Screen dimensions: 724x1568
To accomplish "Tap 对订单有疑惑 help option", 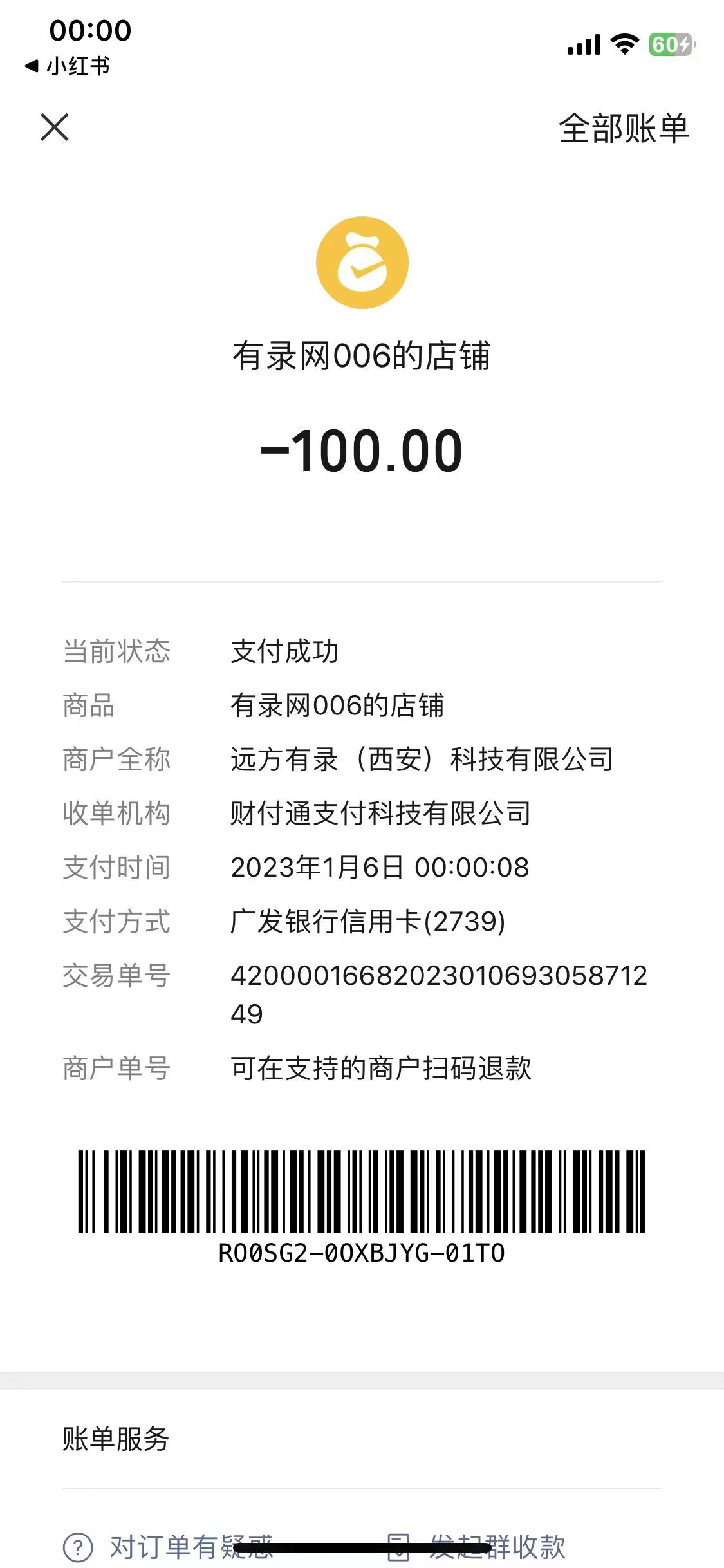I will coord(169,1546).
